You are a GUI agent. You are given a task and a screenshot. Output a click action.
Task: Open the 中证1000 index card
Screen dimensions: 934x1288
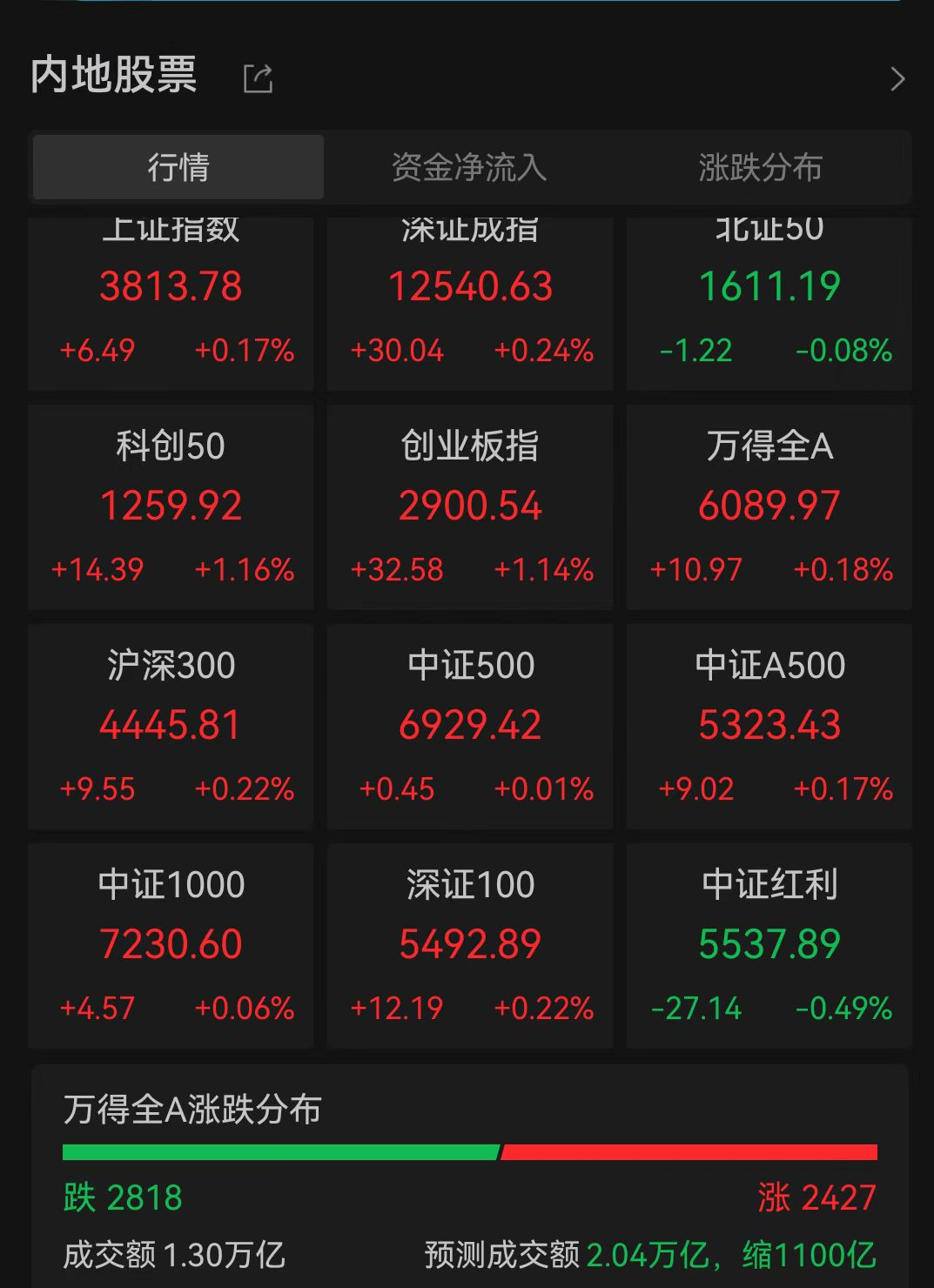(x=171, y=946)
